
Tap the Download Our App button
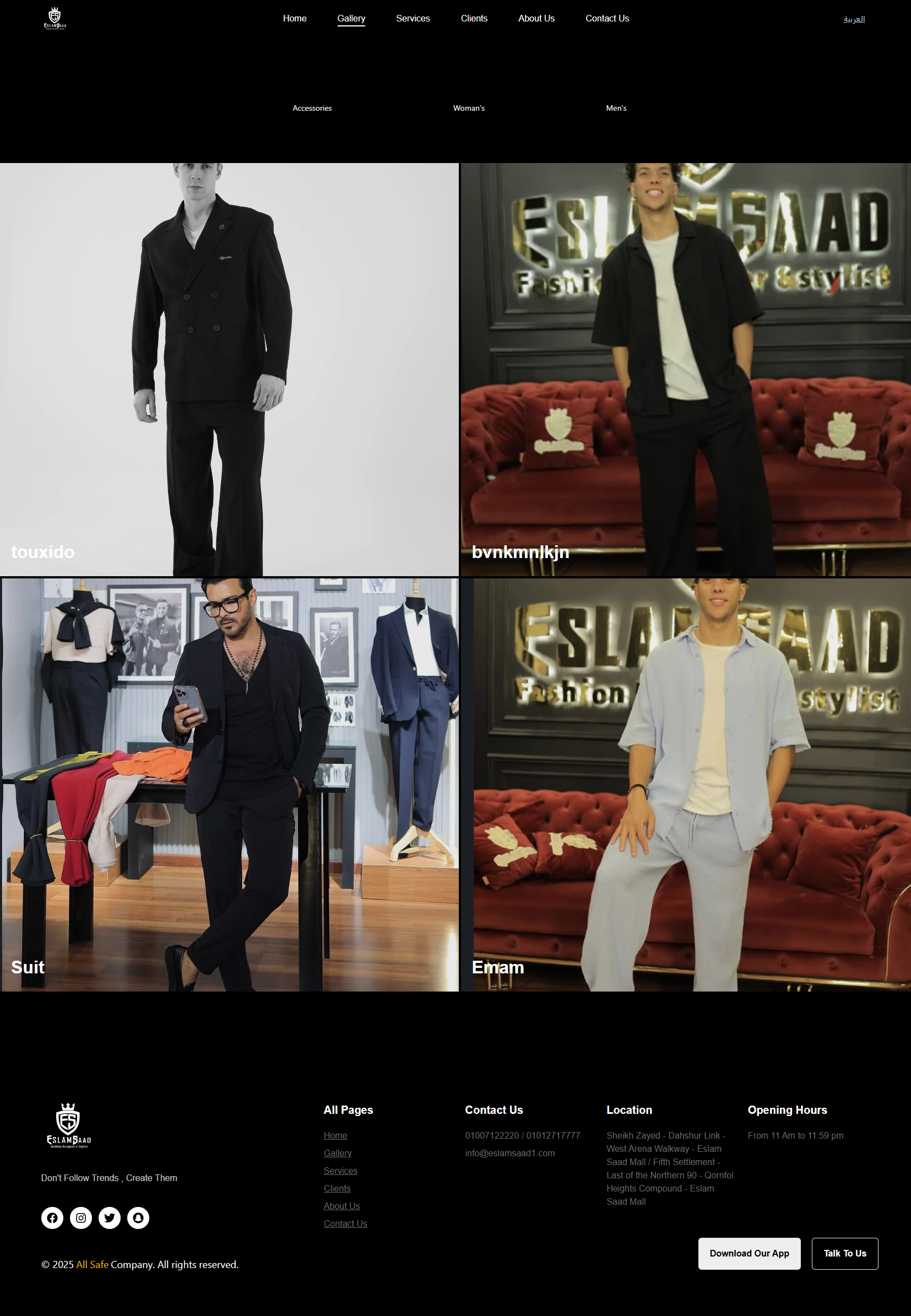pyautogui.click(x=749, y=1253)
